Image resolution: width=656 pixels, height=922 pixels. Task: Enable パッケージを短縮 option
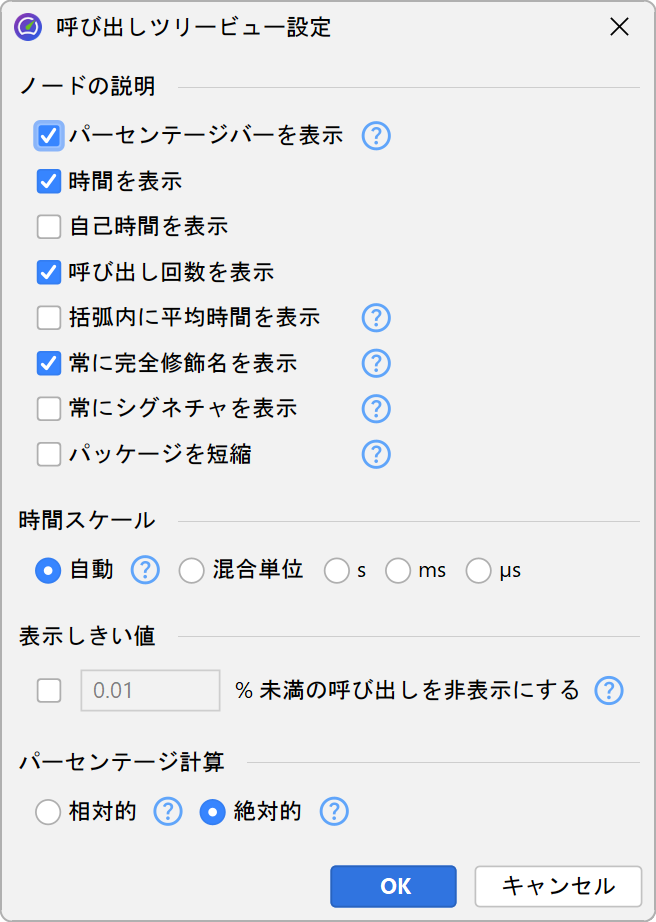(x=49, y=455)
